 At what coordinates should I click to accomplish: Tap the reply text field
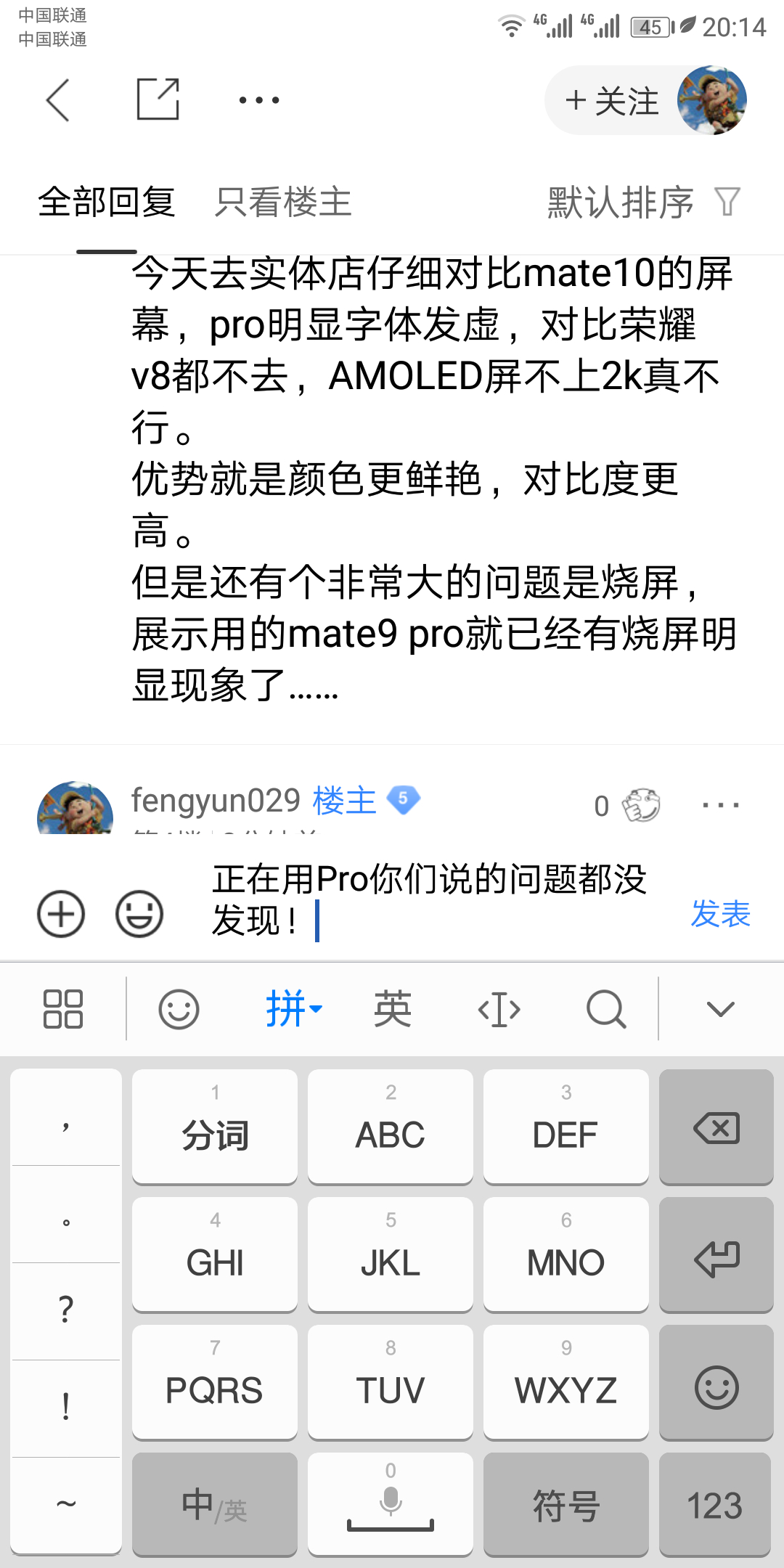[436, 900]
